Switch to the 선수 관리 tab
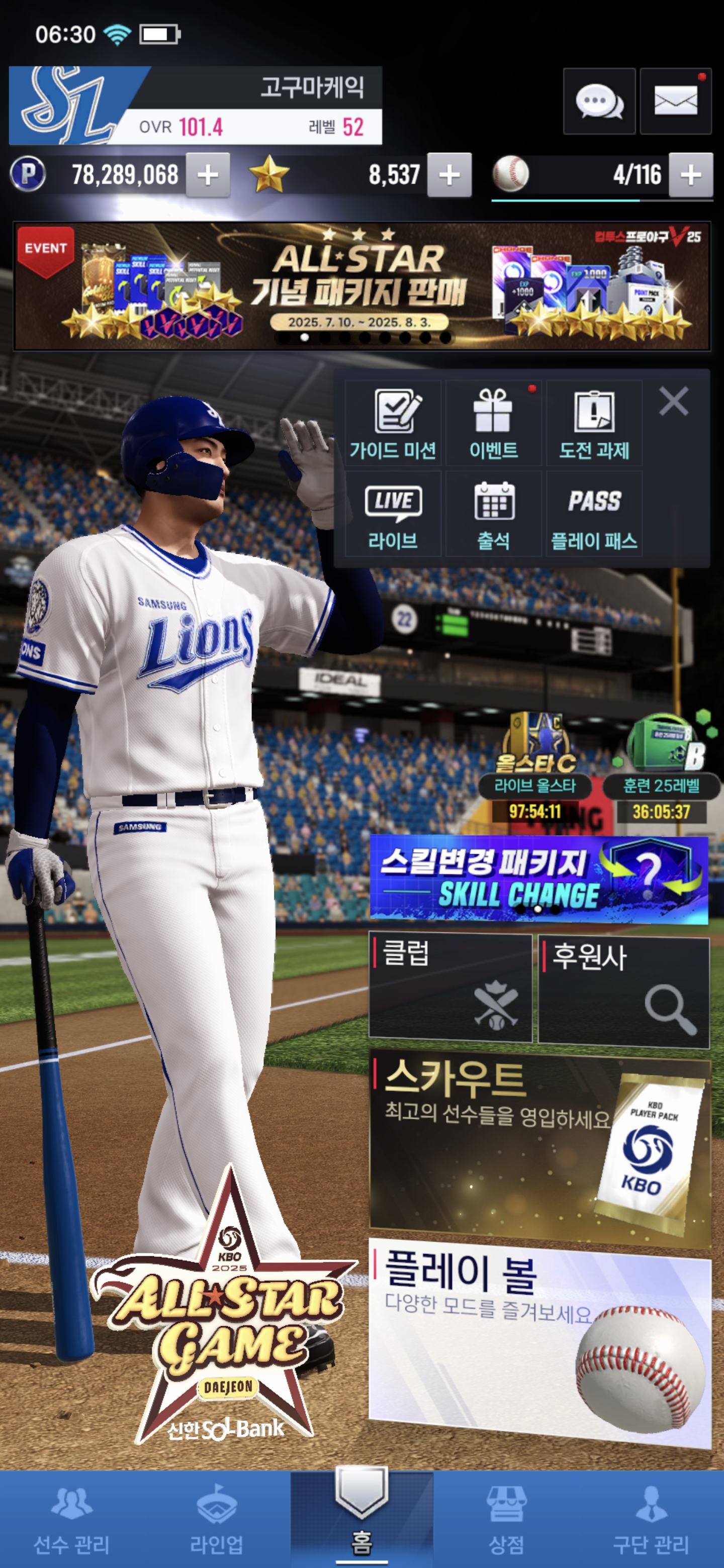 (72, 1519)
